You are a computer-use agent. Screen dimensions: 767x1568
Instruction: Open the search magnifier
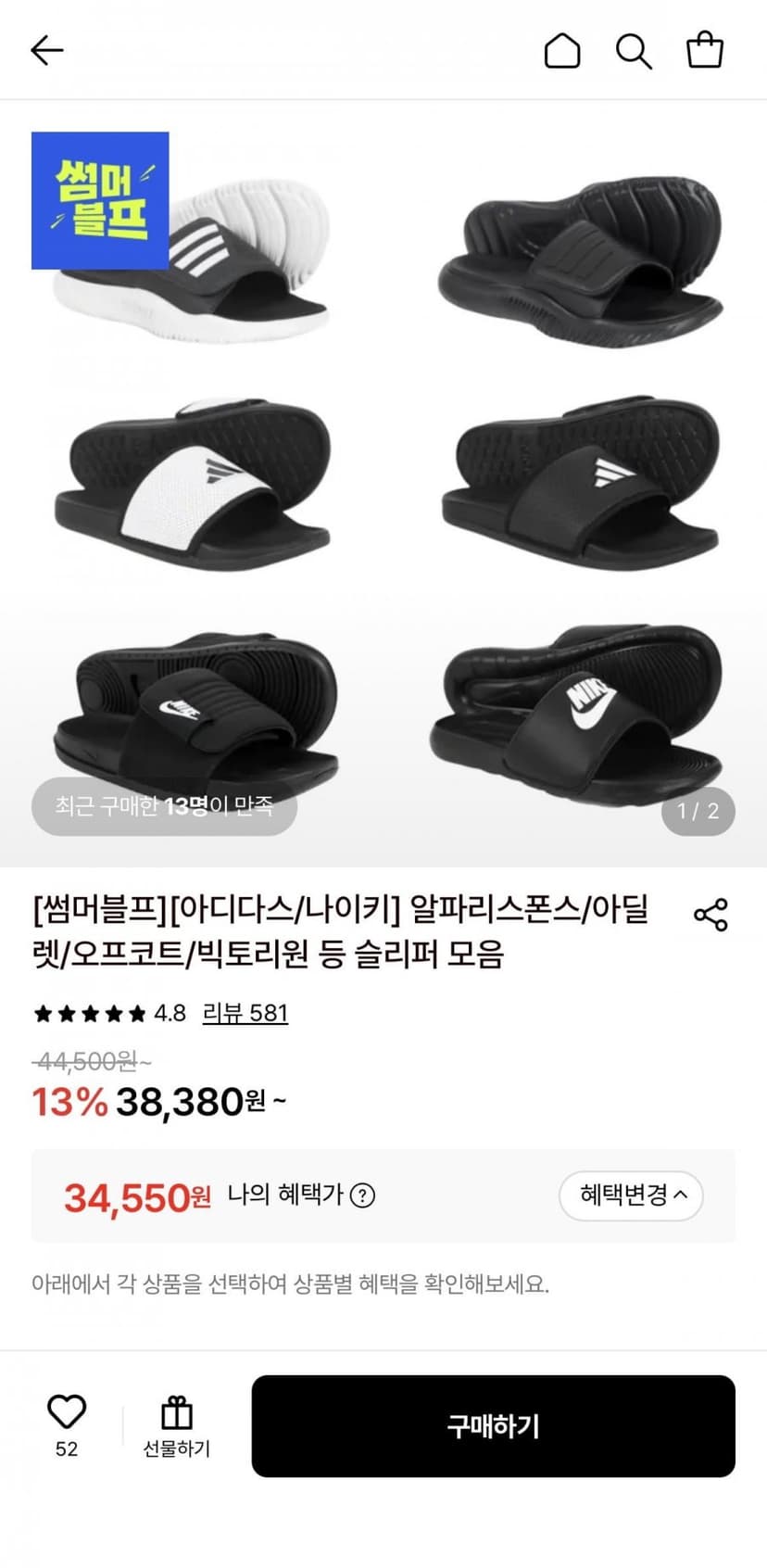[x=634, y=50]
